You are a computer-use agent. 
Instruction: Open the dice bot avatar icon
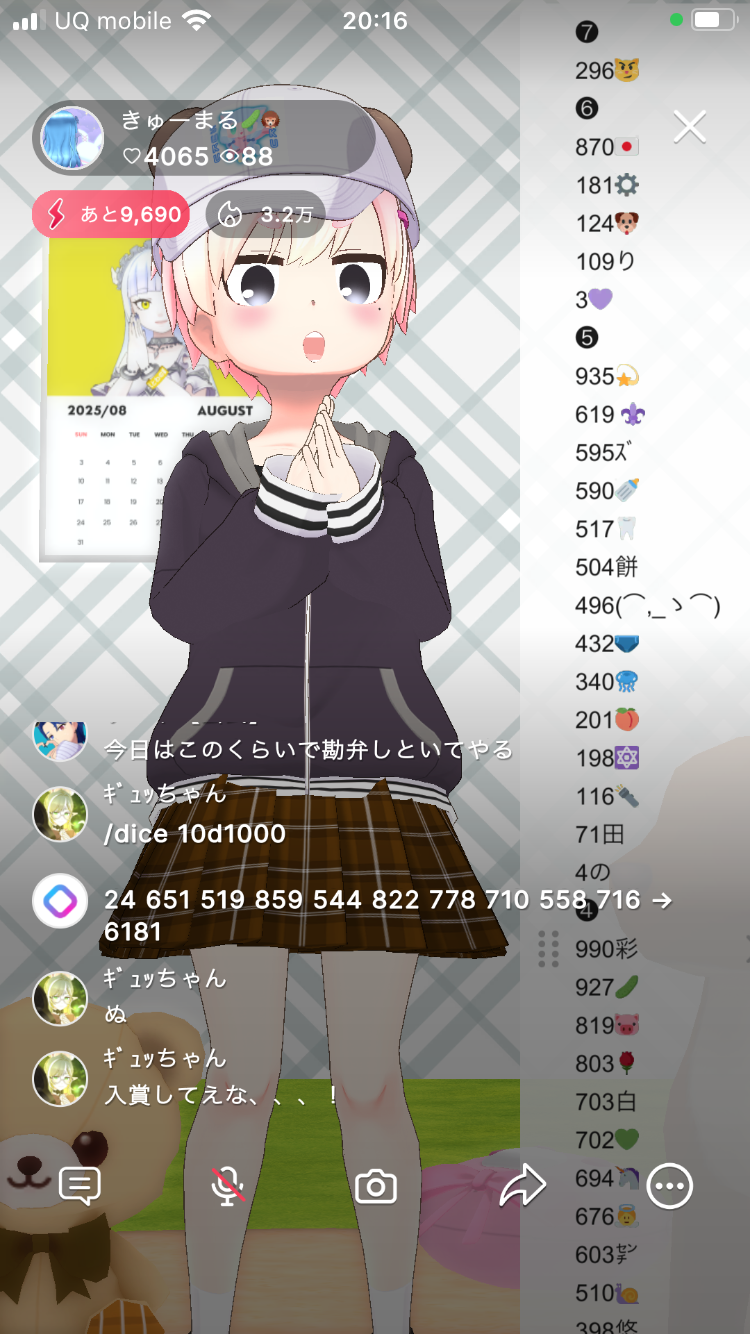pos(60,901)
